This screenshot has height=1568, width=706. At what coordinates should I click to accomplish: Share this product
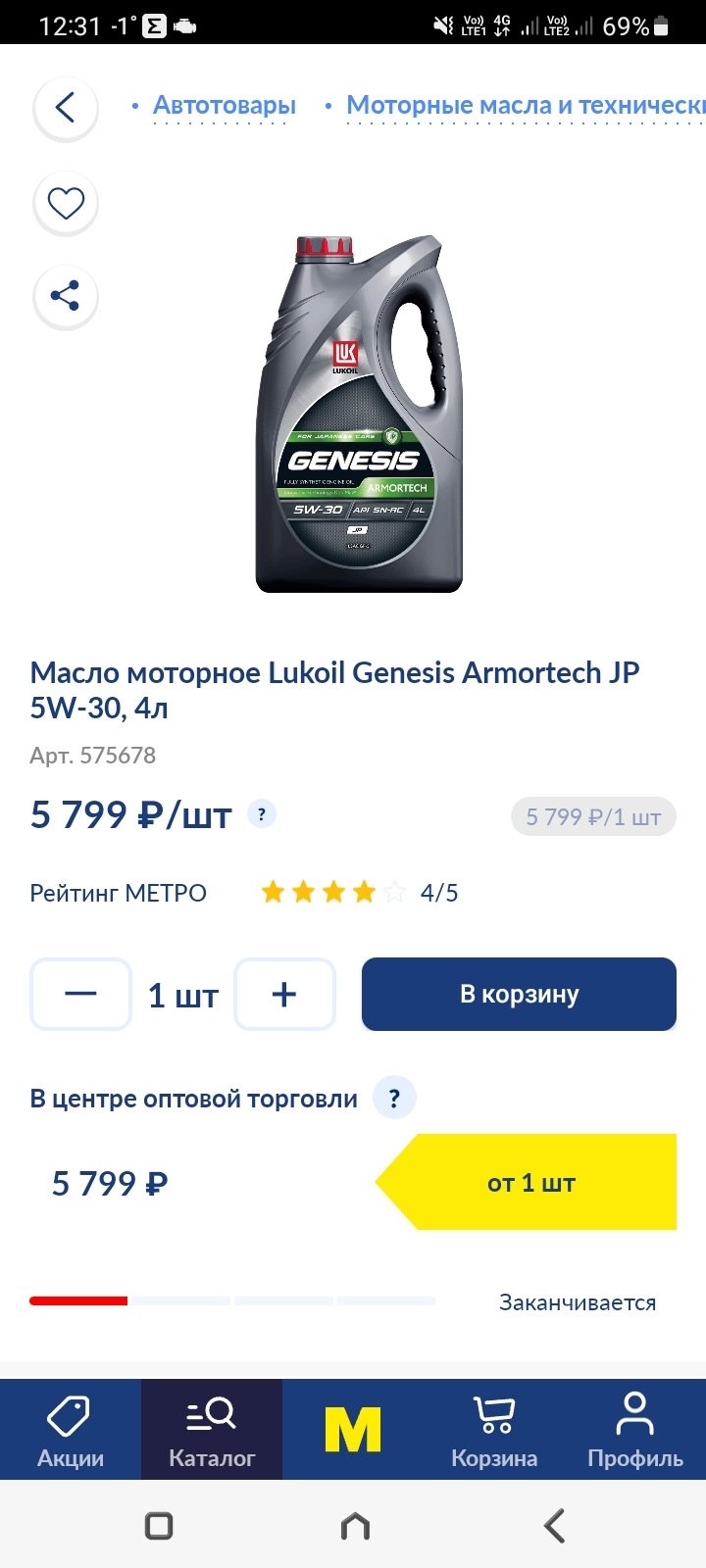66,296
